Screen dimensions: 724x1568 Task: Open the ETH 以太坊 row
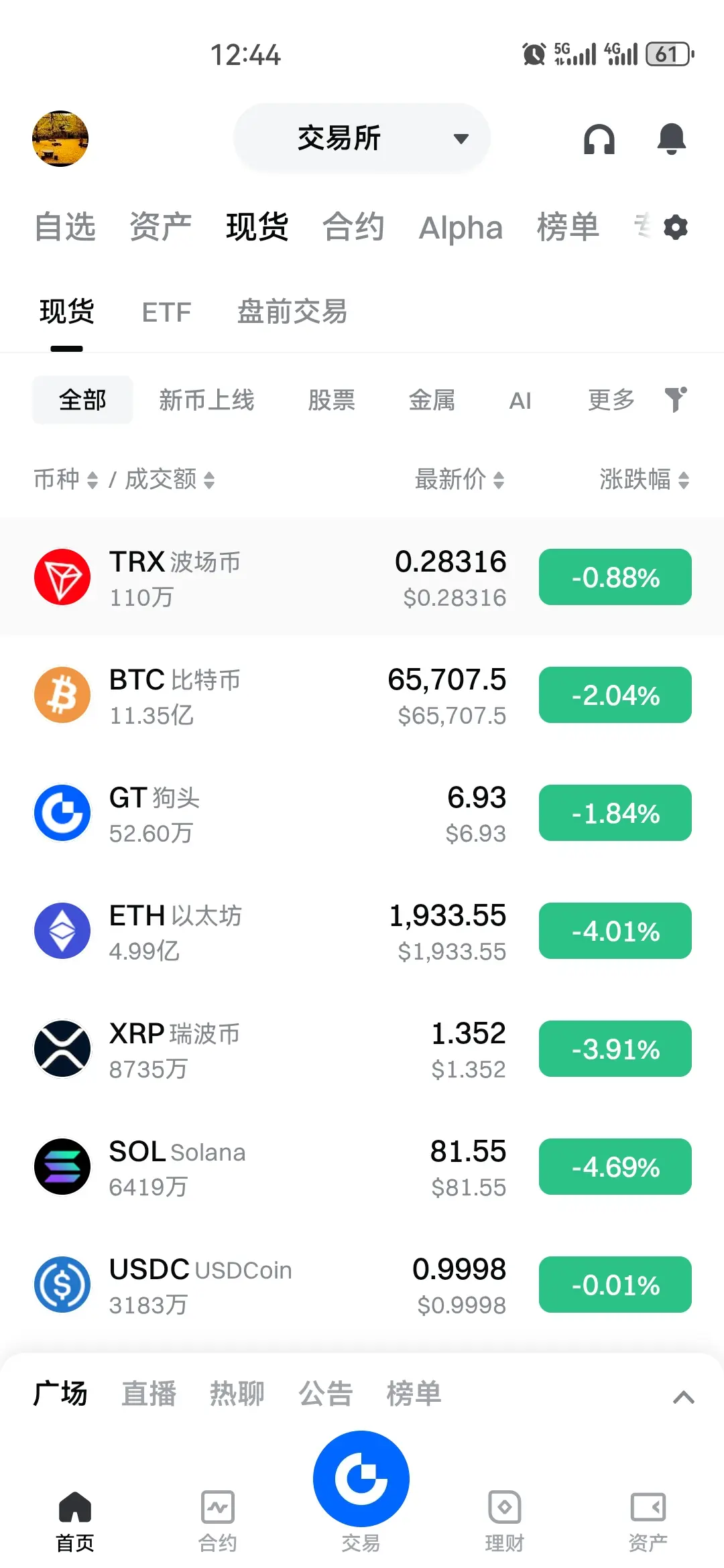point(362,931)
